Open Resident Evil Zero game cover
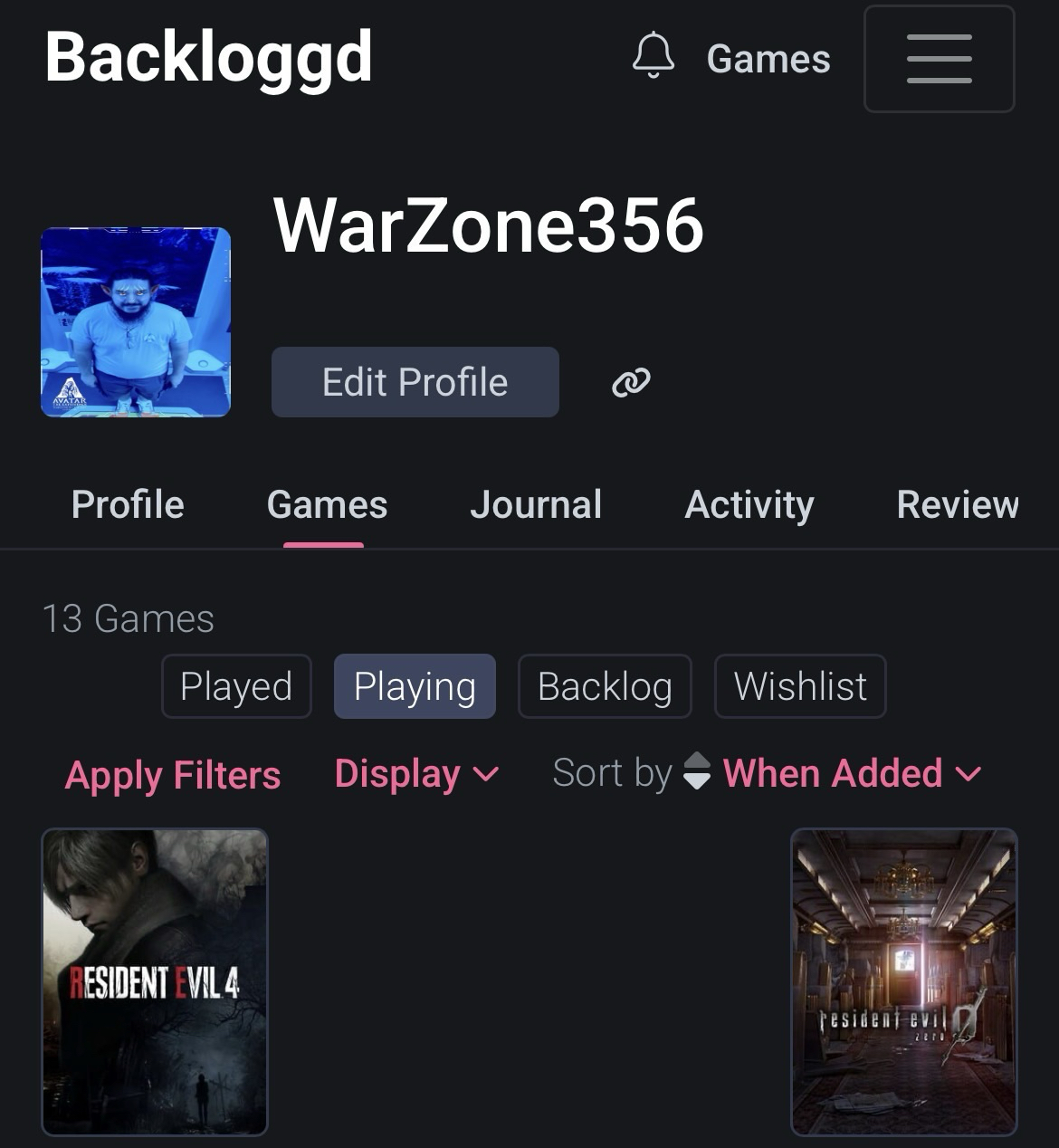1059x1148 pixels. pyautogui.click(x=903, y=982)
